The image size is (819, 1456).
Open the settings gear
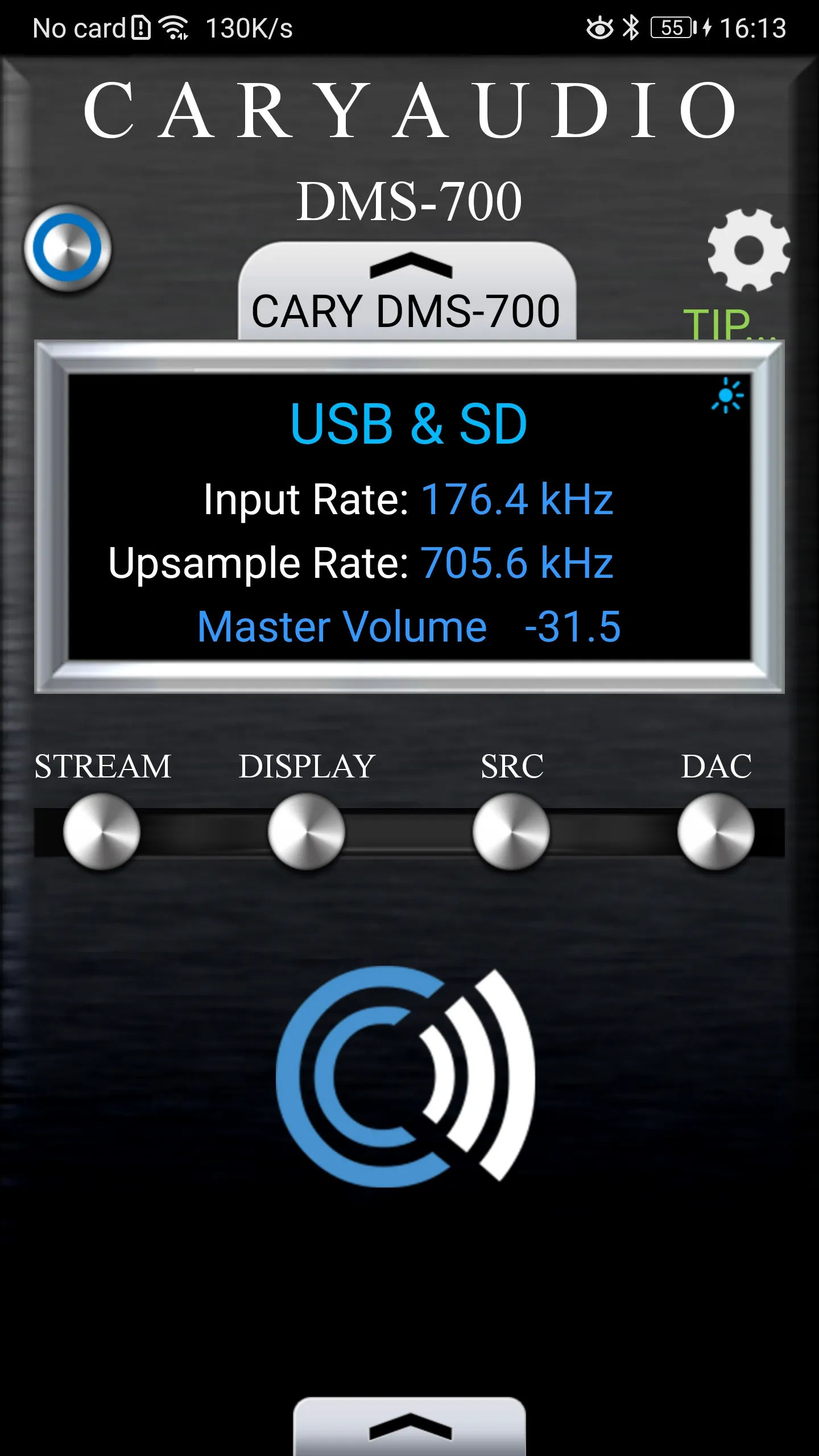(748, 249)
